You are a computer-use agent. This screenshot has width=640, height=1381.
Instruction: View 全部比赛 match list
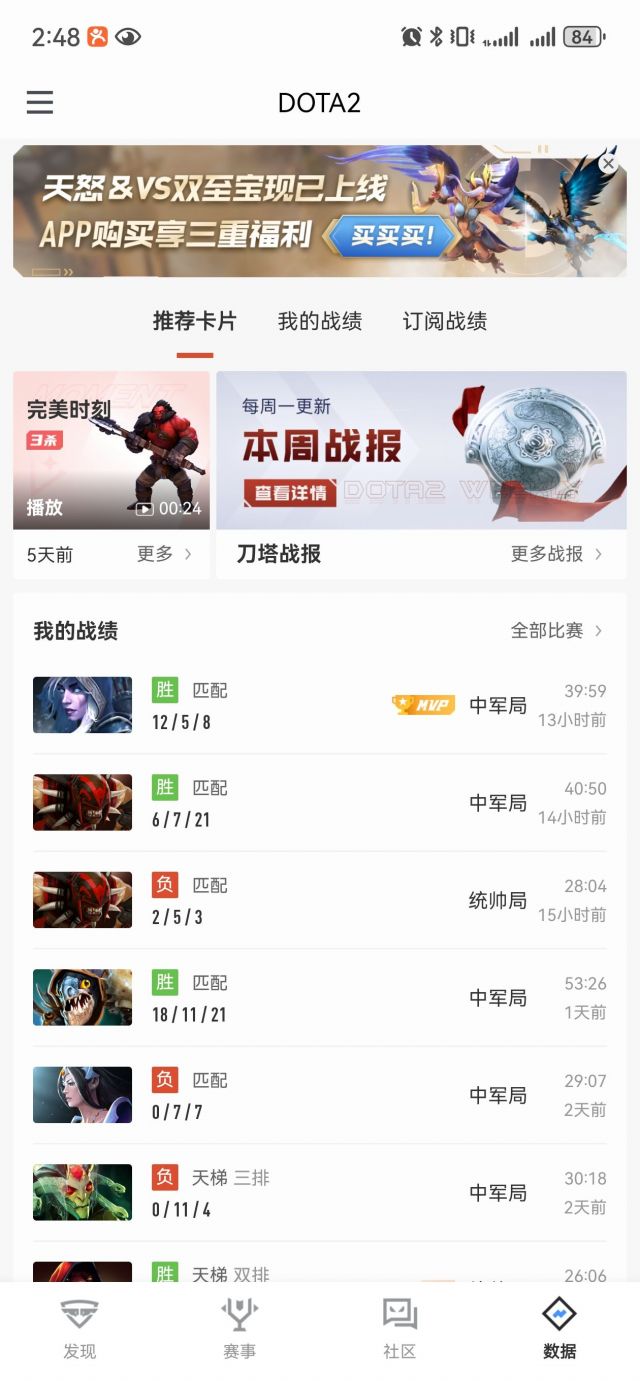click(x=556, y=631)
